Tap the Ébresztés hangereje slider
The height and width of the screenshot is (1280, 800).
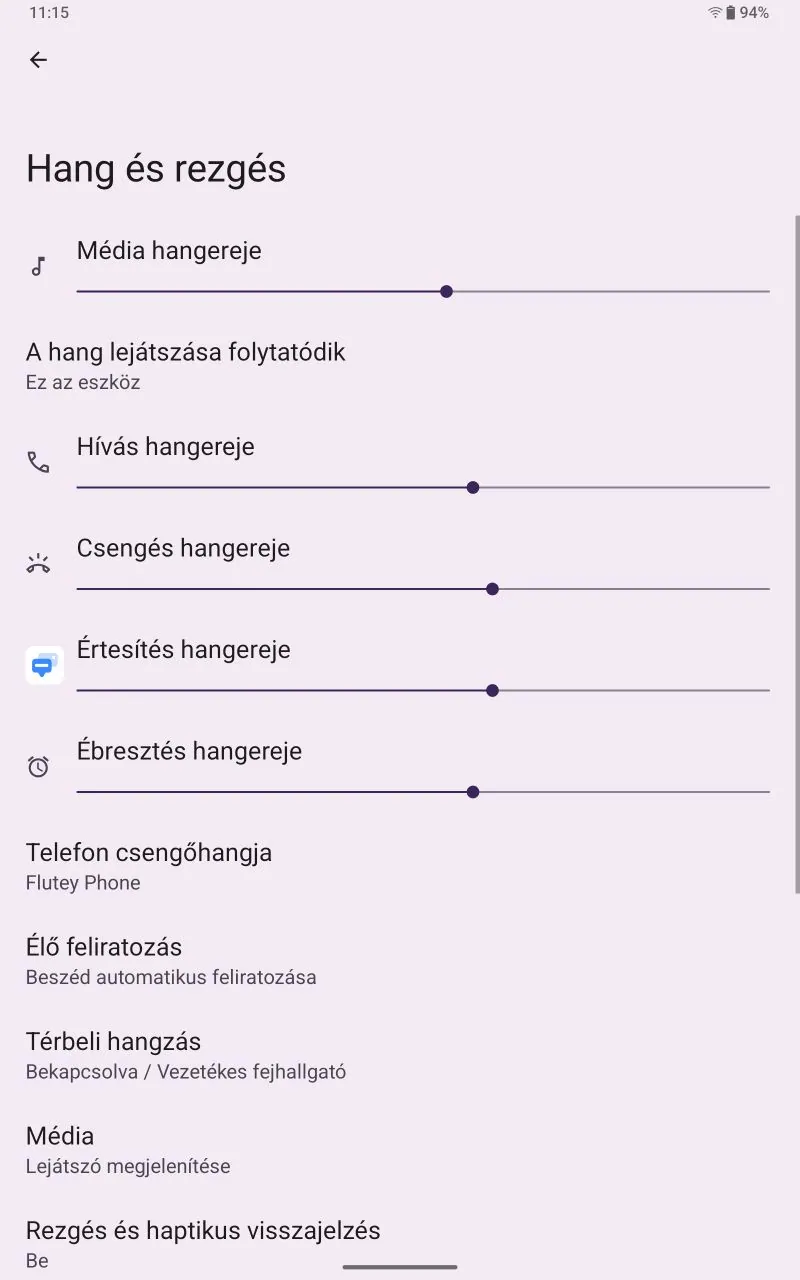pos(423,792)
